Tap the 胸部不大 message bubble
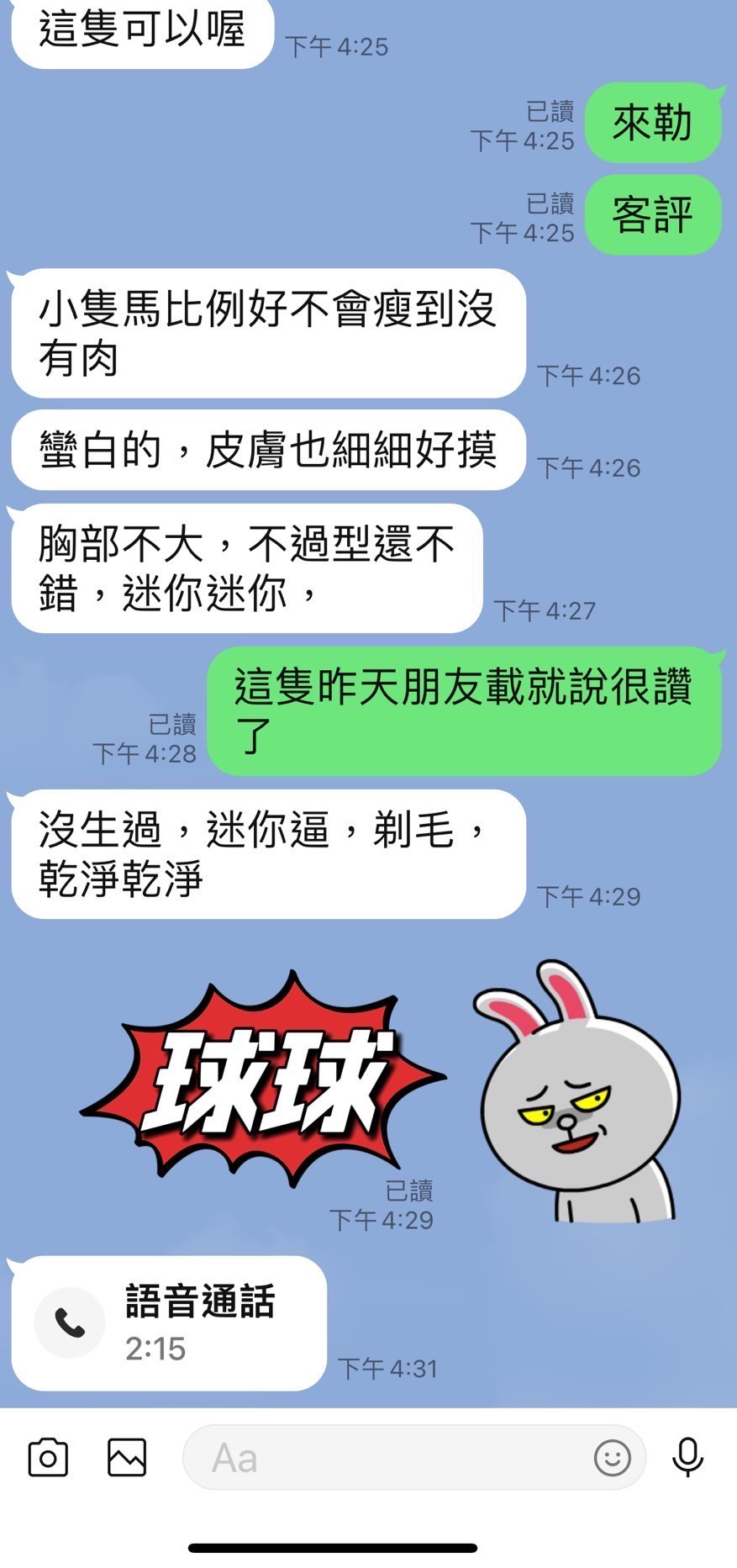The image size is (737, 1568). point(245,568)
